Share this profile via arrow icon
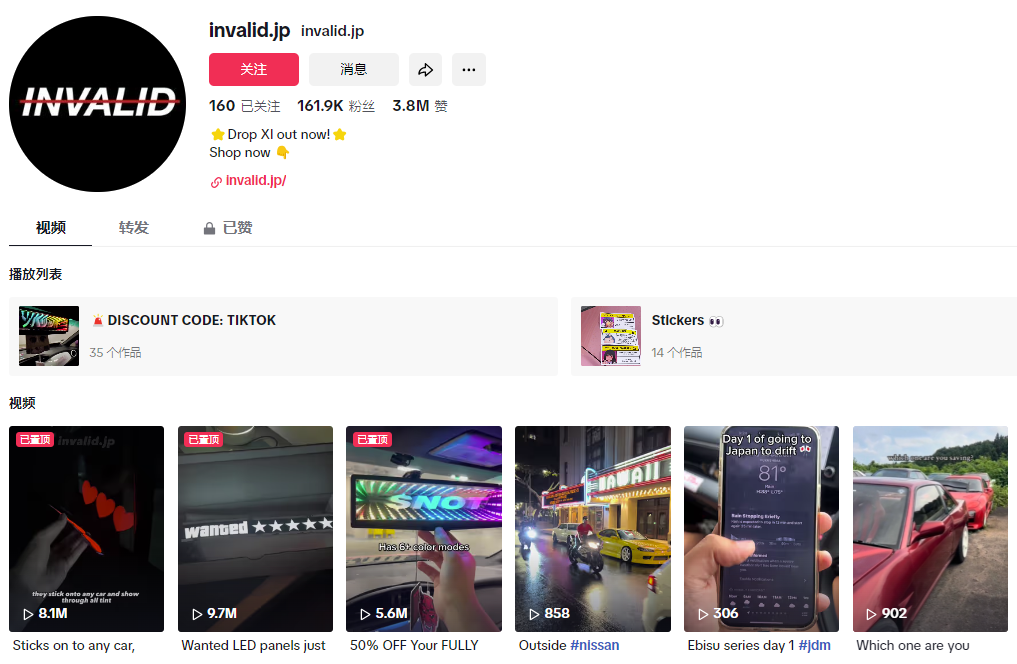This screenshot has height=664, width=1017. coord(425,69)
